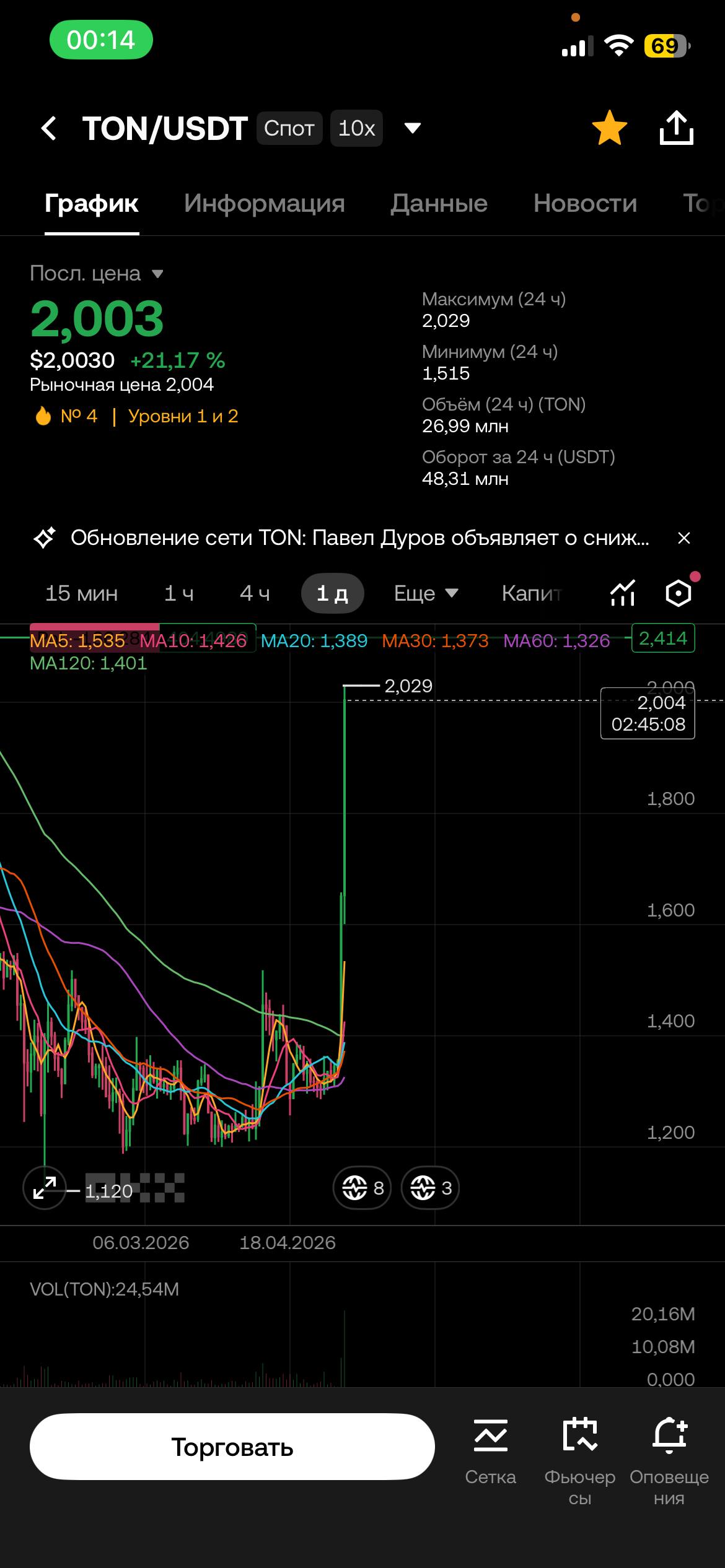Switch to the Информация tab
The height and width of the screenshot is (1568, 725).
point(265,203)
